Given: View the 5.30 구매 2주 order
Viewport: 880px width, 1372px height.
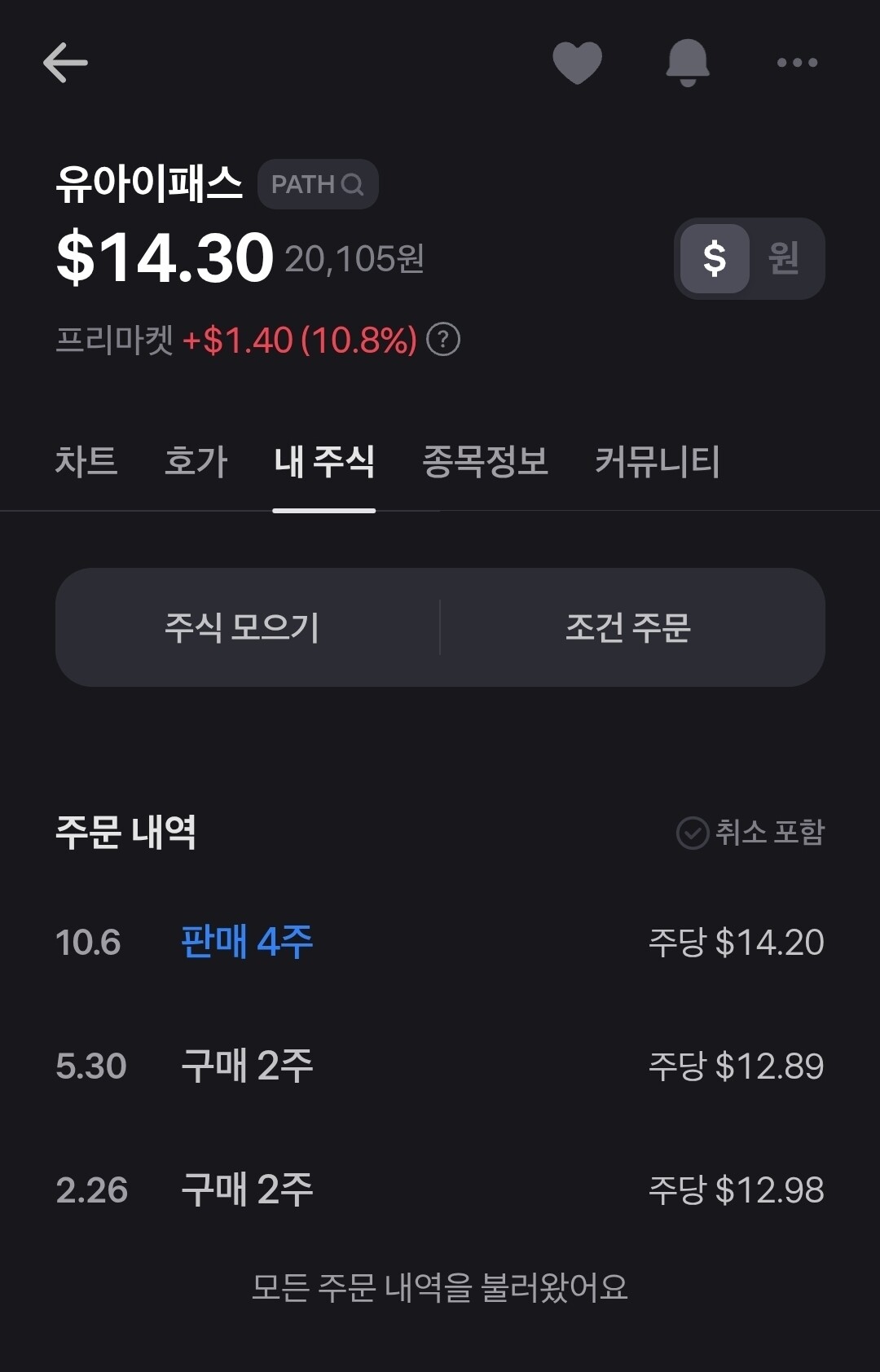Looking at the screenshot, I should pyautogui.click(x=440, y=1066).
